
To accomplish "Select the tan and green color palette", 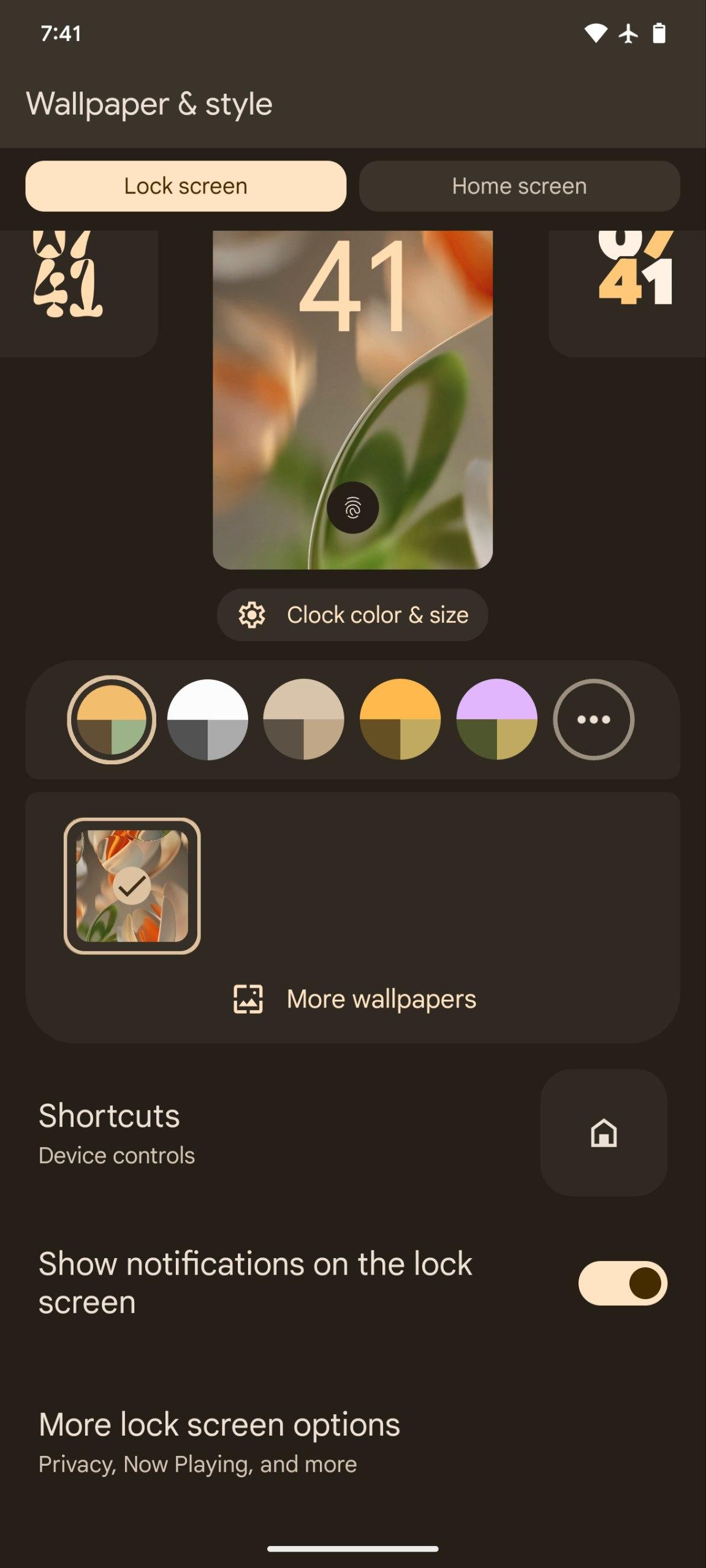I will [x=112, y=720].
